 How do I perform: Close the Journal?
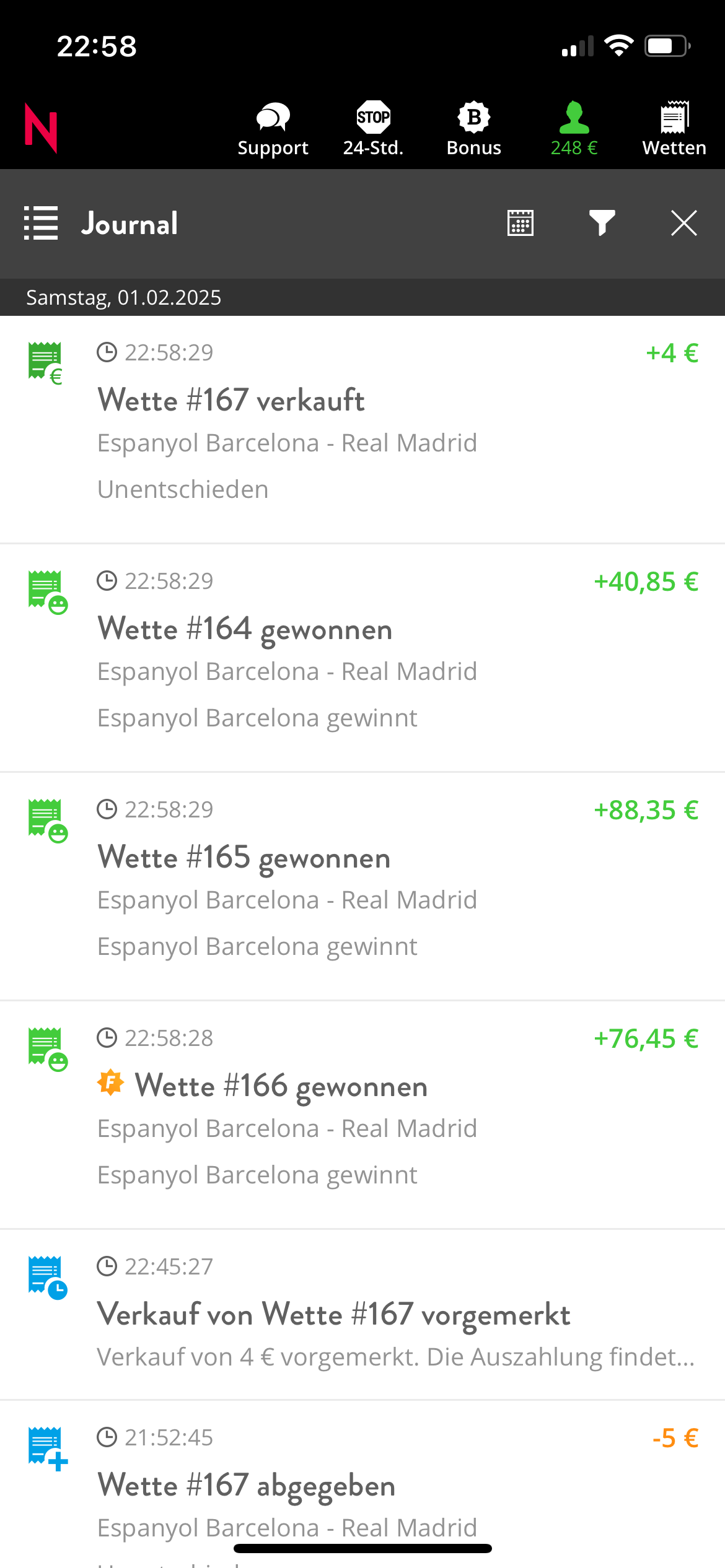coord(684,223)
